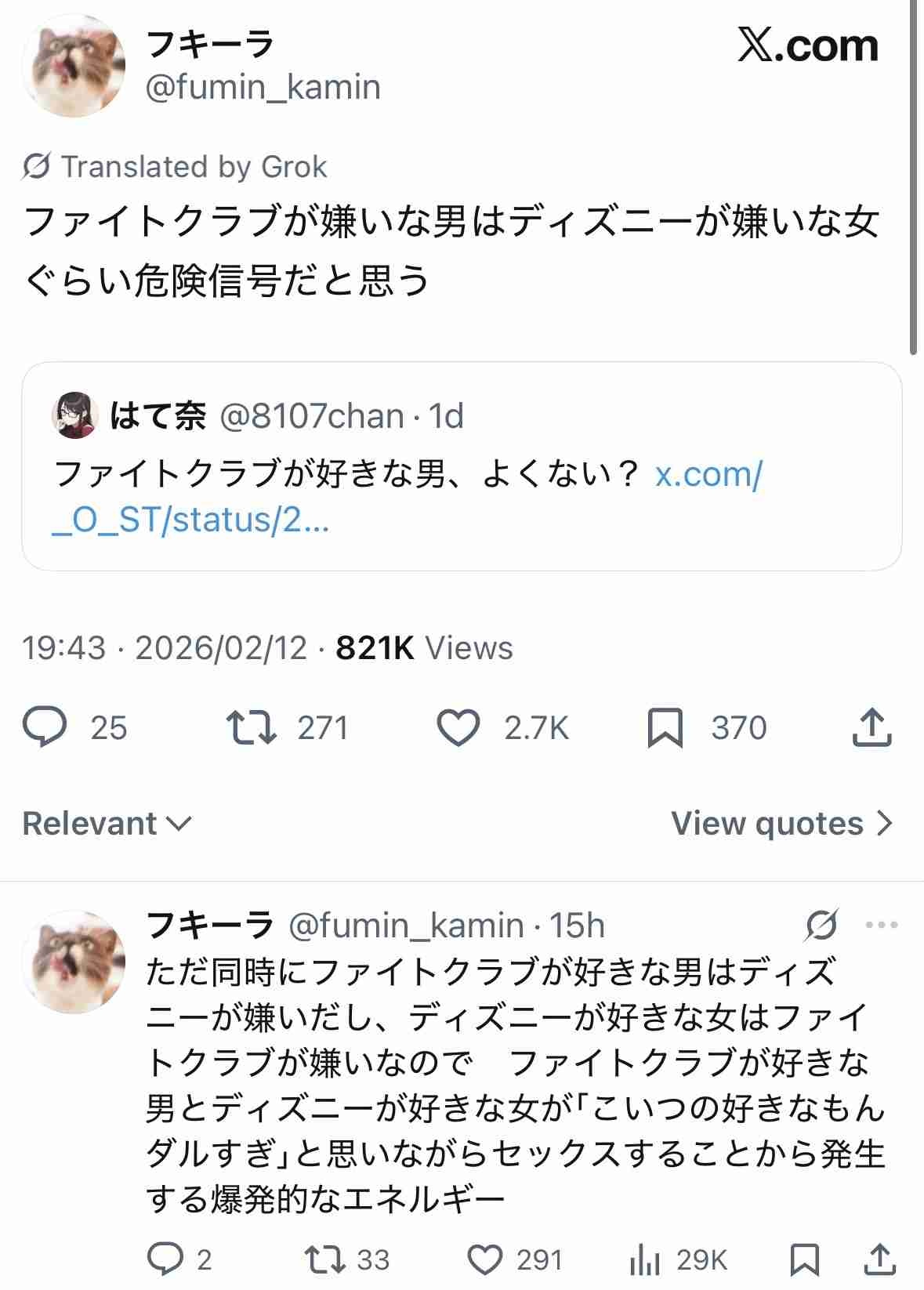Reply to the main post with 25 comments
This screenshot has width=924, height=1290.
coord(45,727)
